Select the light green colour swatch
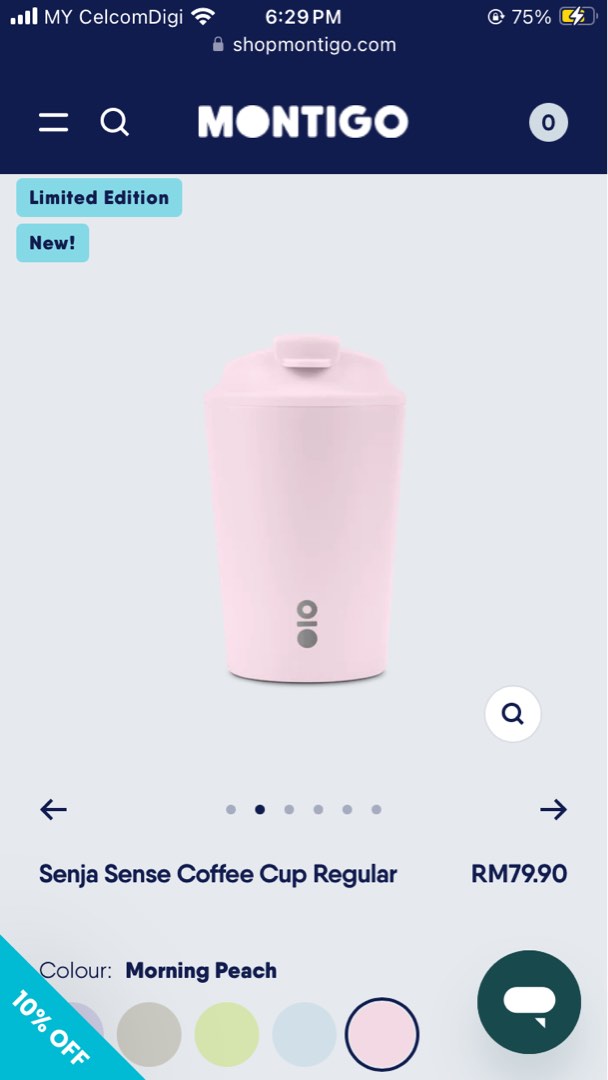 tap(227, 1034)
